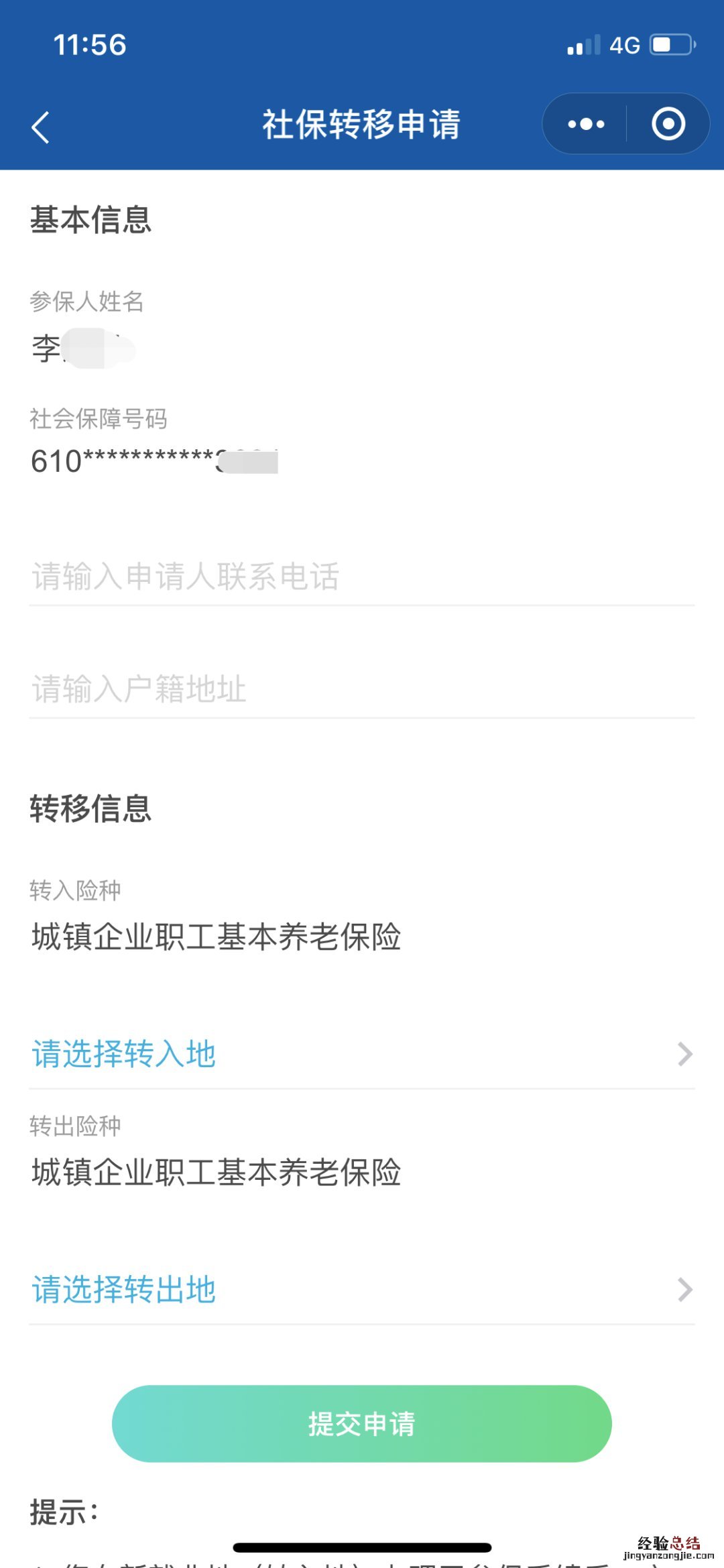Image resolution: width=724 pixels, height=1568 pixels.
Task: Submit the application via 提交申请
Action: [362, 1424]
